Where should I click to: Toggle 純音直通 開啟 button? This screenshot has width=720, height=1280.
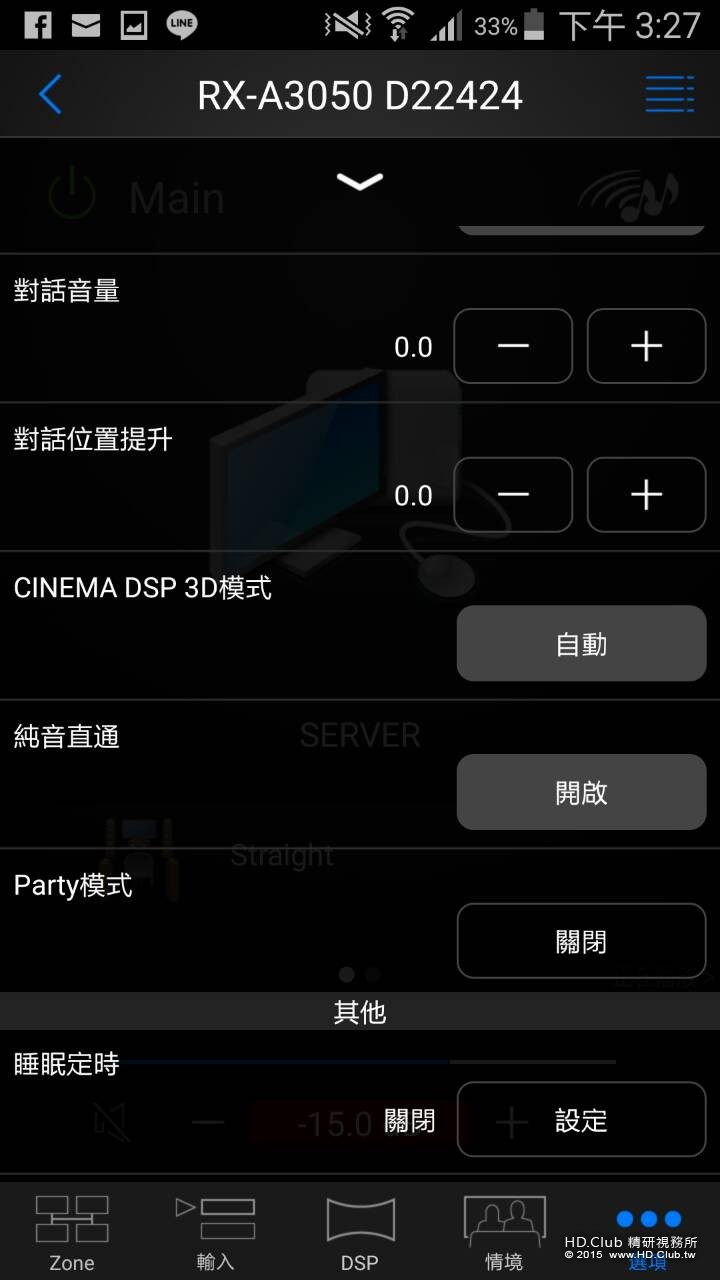coord(581,792)
